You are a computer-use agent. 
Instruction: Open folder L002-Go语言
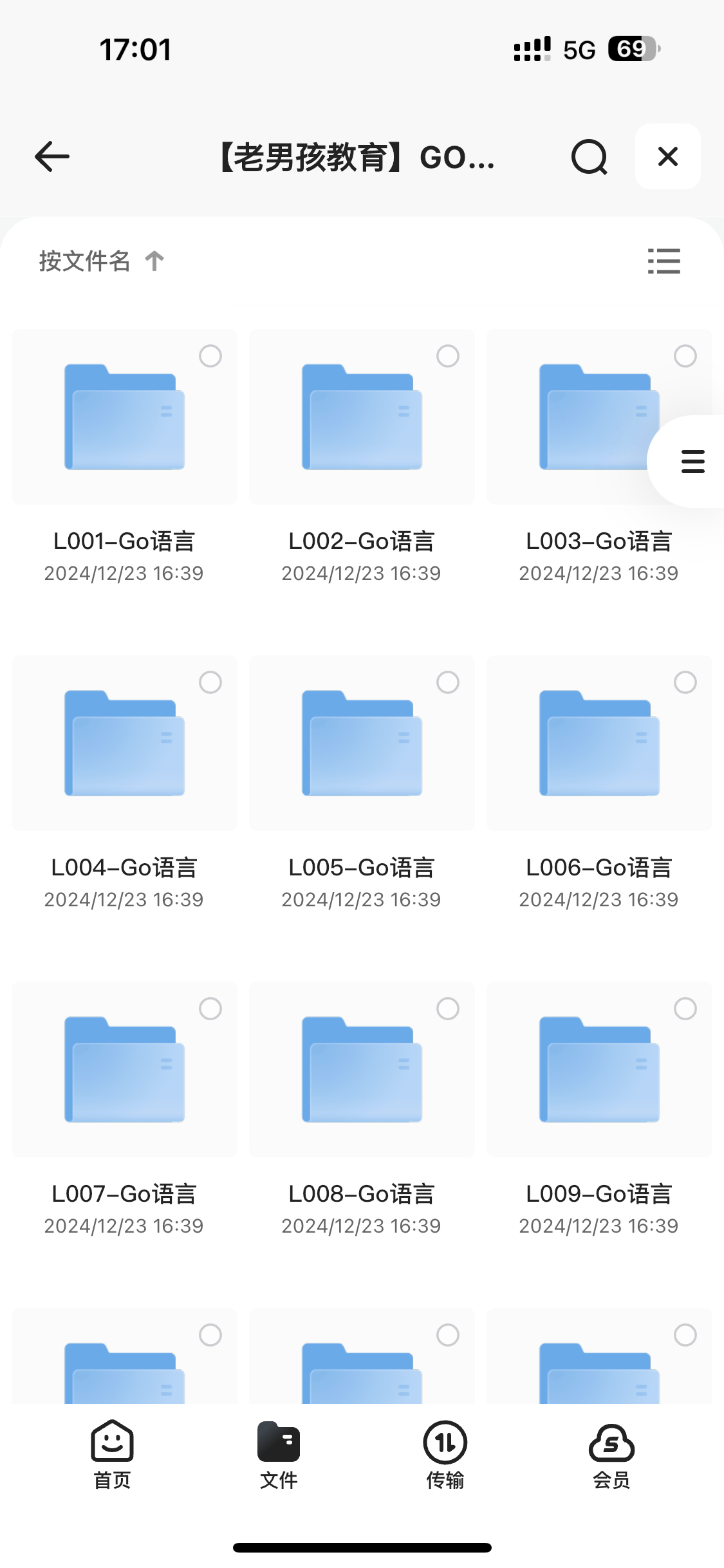[x=362, y=418]
